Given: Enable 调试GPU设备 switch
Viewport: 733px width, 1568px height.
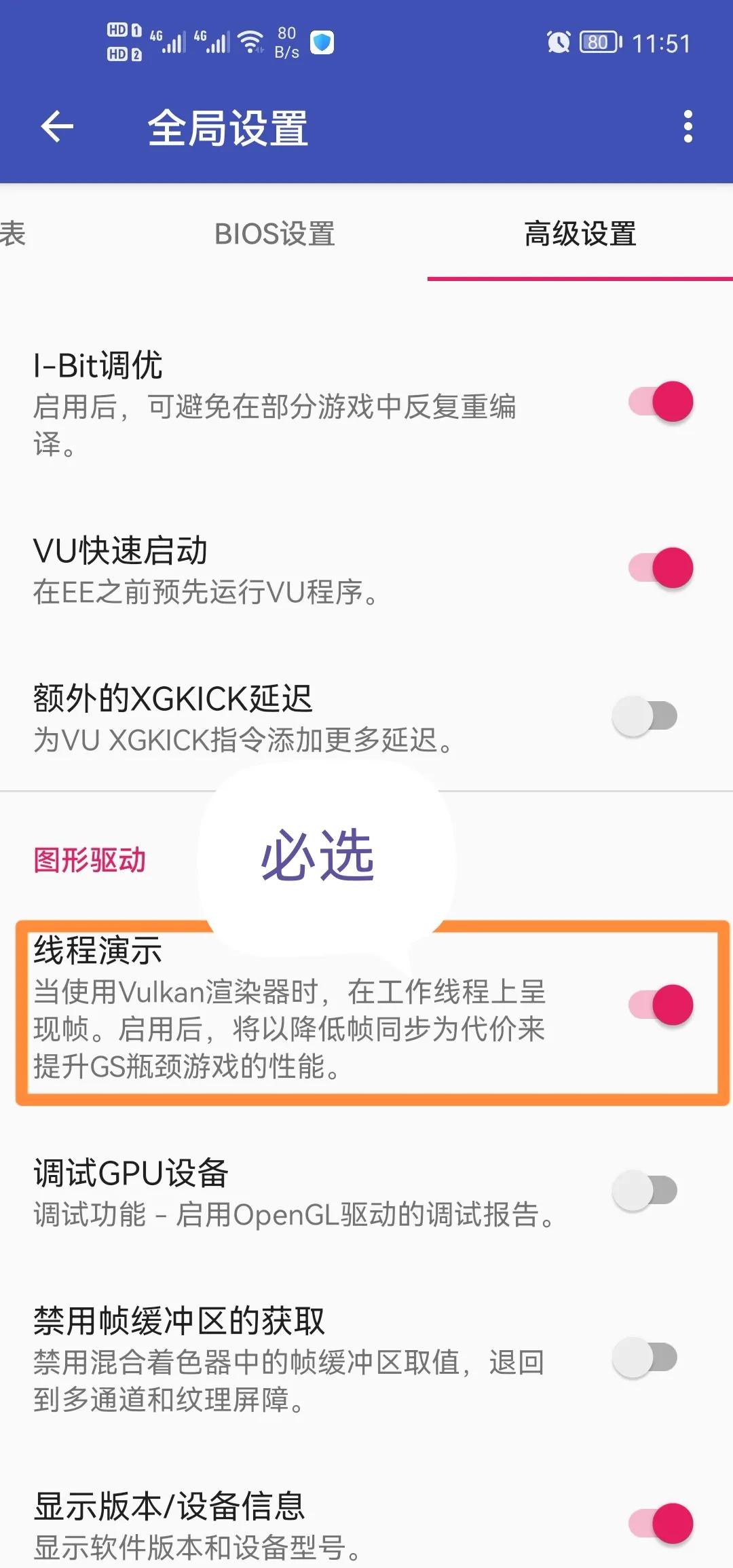Looking at the screenshot, I should [x=645, y=1190].
